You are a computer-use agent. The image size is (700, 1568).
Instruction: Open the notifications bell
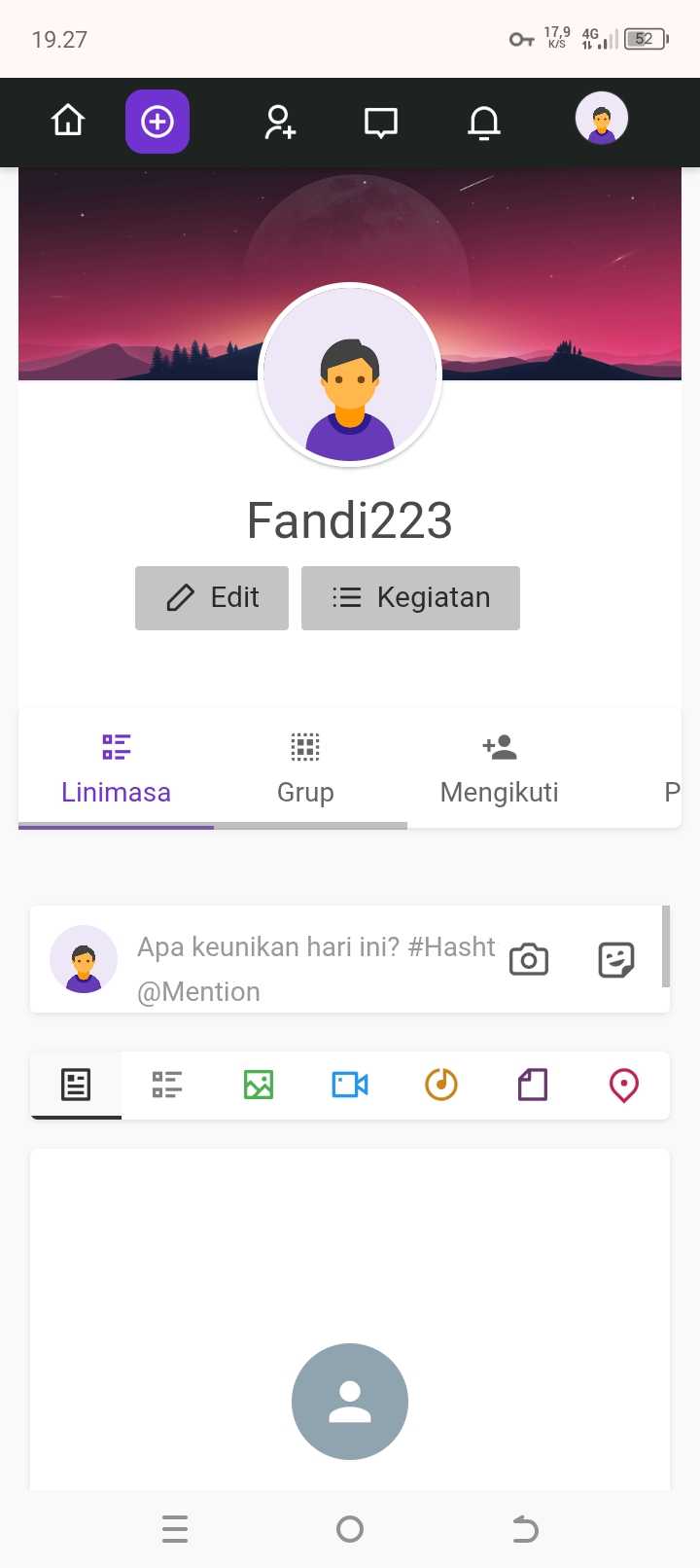point(484,123)
